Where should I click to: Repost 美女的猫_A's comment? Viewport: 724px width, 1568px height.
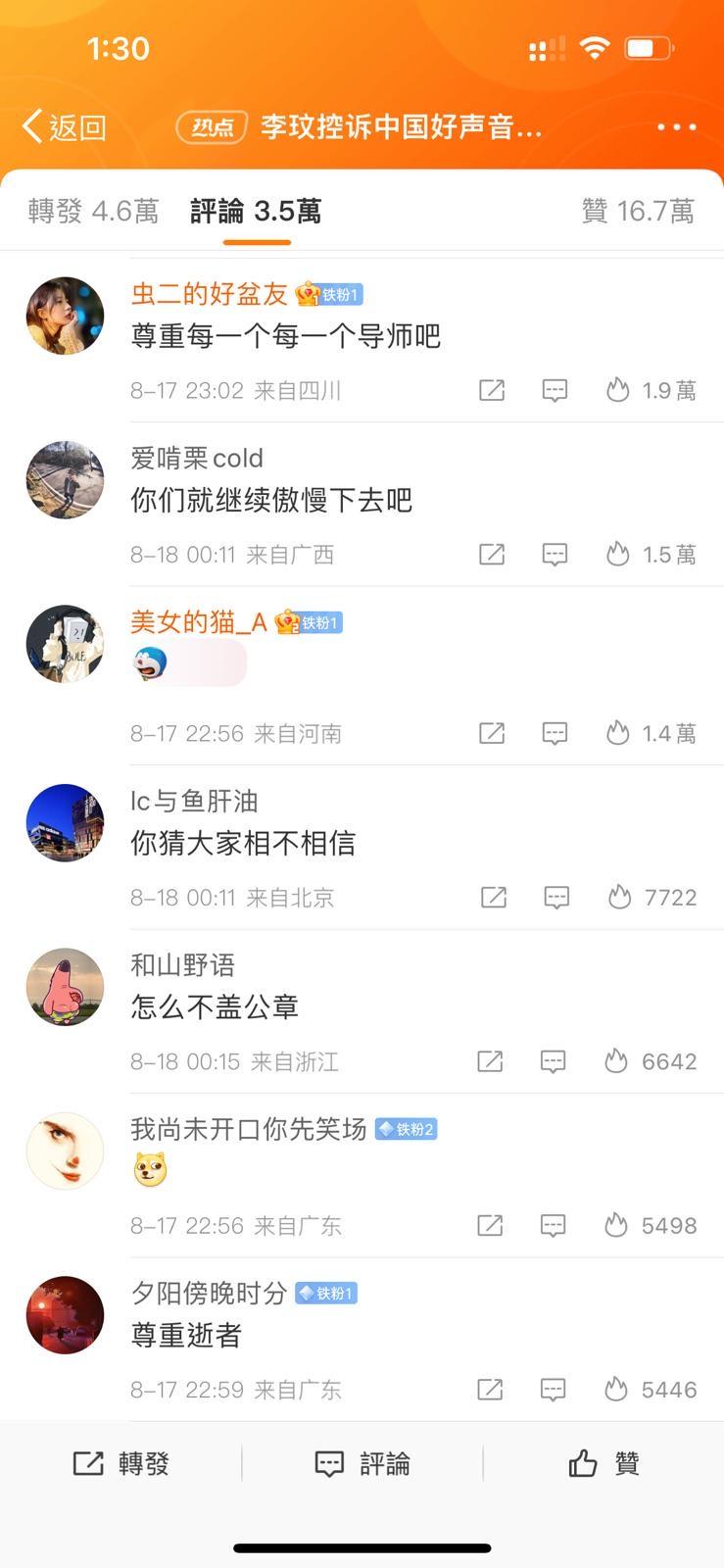[492, 733]
